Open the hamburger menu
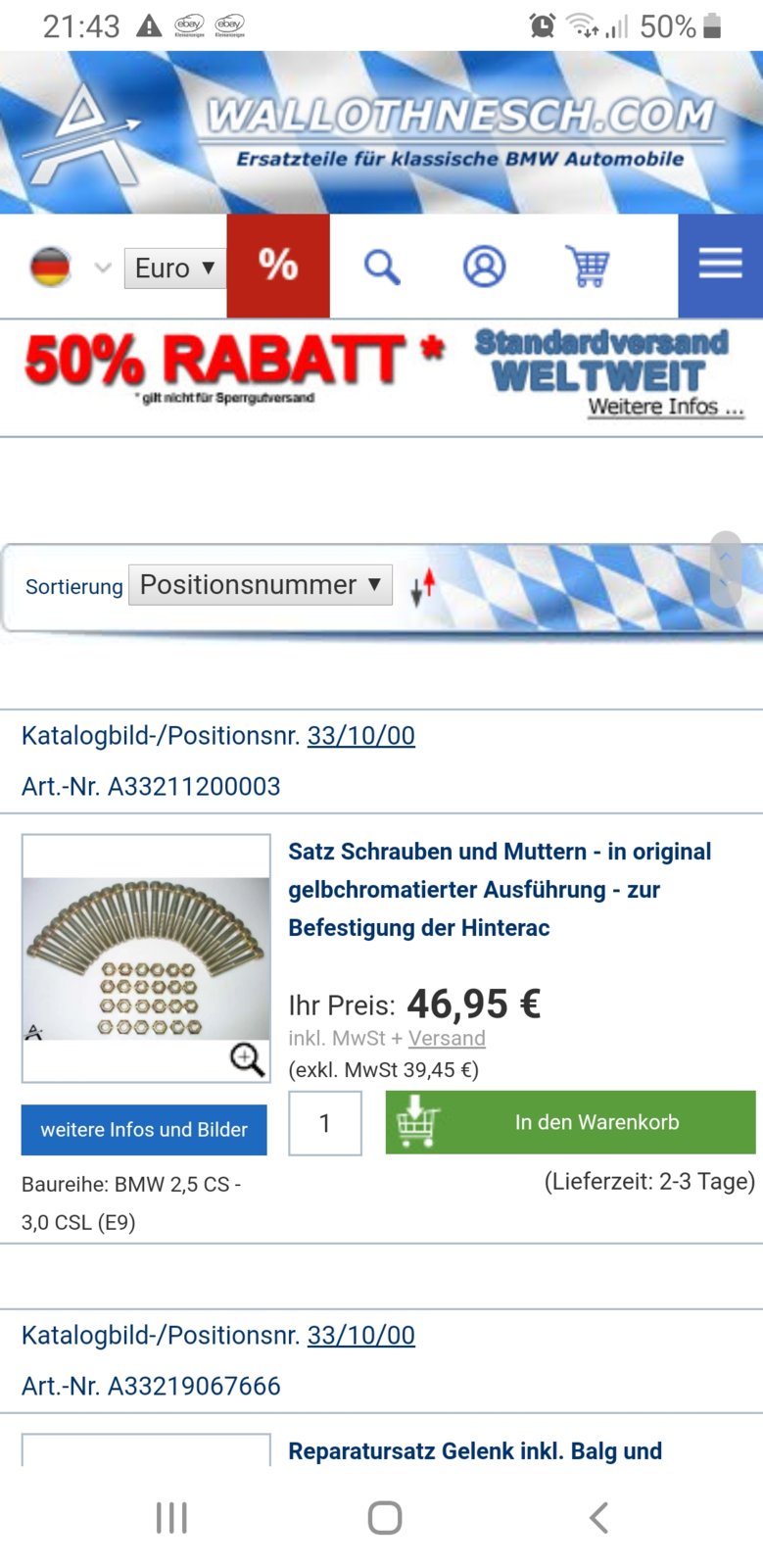This screenshot has height=1568, width=763. 720,265
